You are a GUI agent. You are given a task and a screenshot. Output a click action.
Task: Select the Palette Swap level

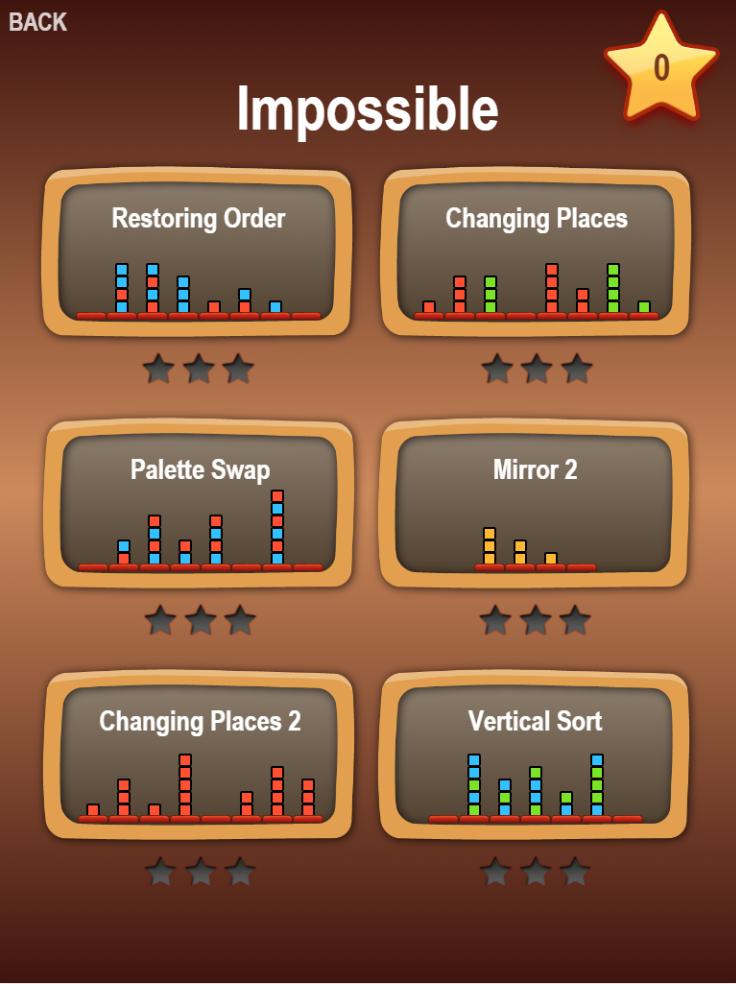[199, 504]
